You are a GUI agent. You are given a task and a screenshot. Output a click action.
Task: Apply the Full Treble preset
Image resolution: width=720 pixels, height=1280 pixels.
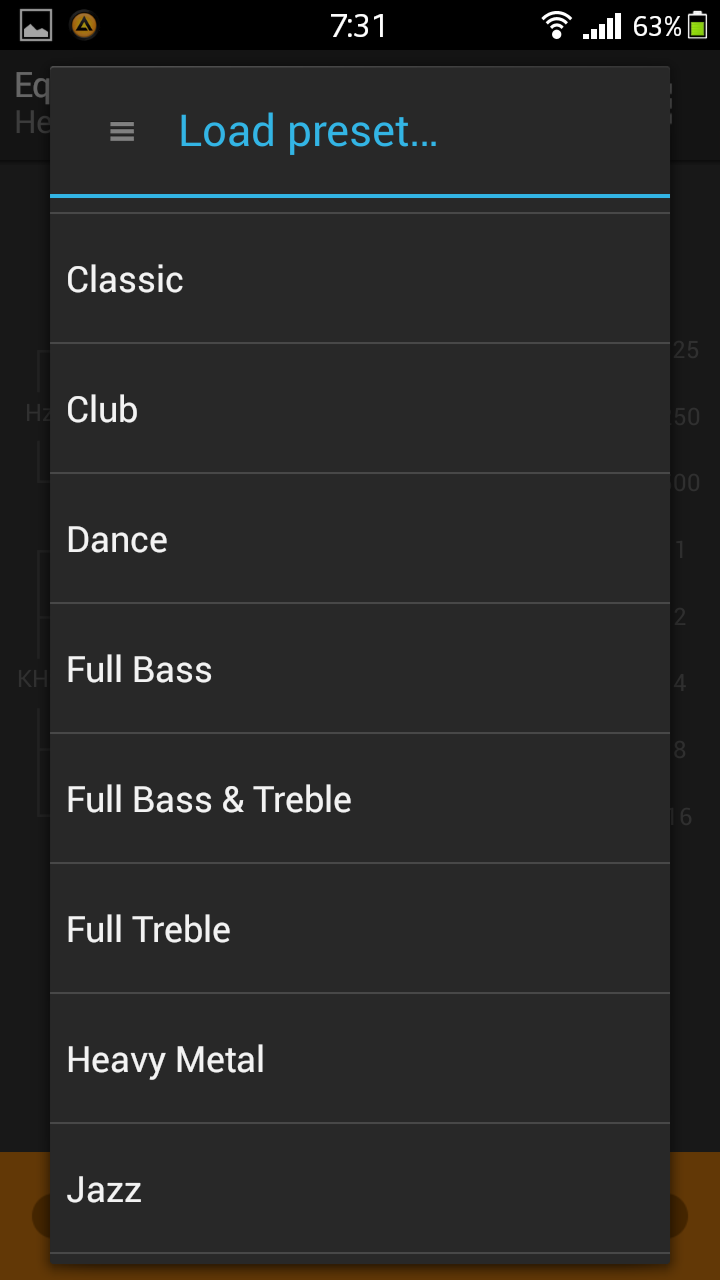pos(360,929)
